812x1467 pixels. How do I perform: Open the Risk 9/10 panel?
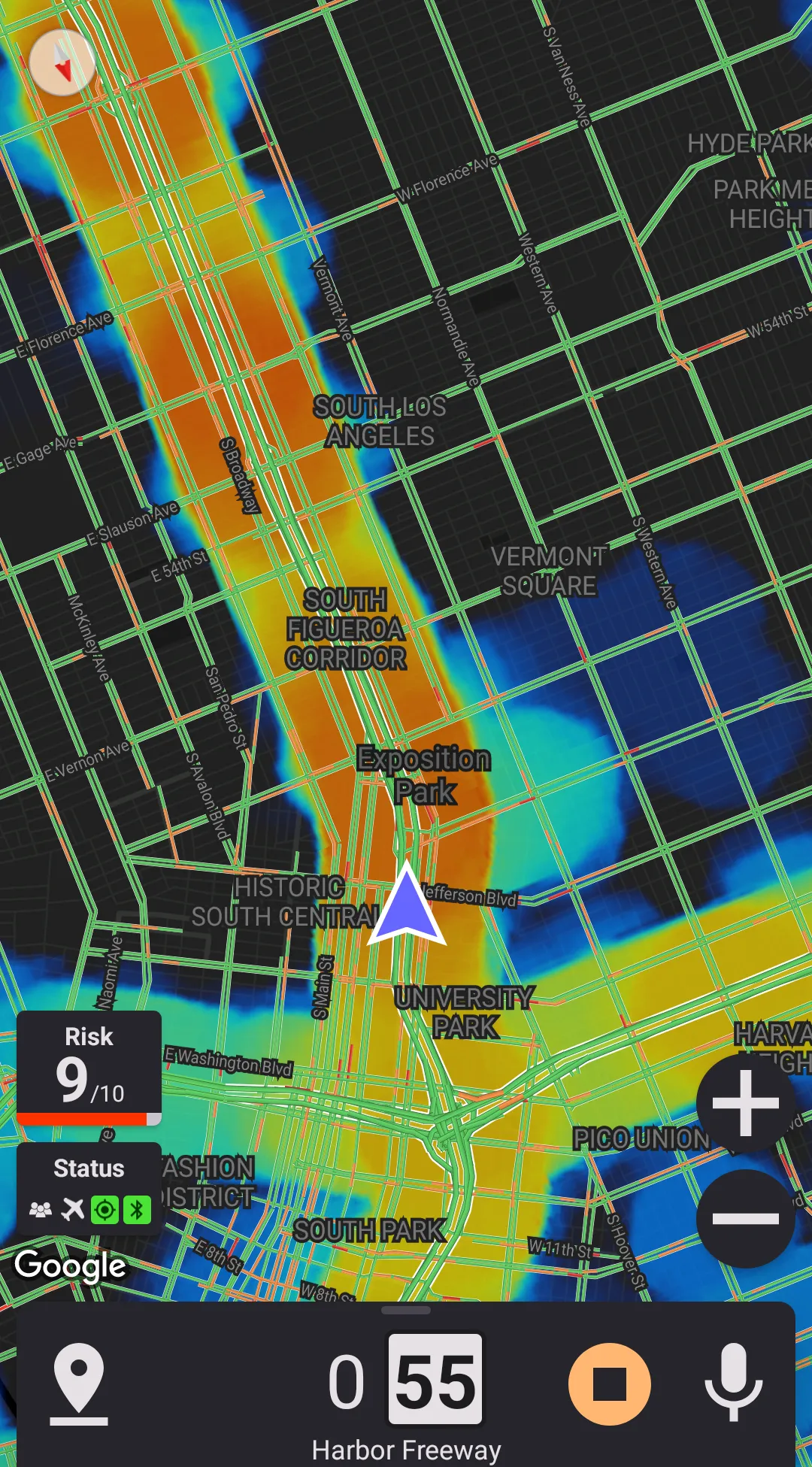click(89, 1068)
